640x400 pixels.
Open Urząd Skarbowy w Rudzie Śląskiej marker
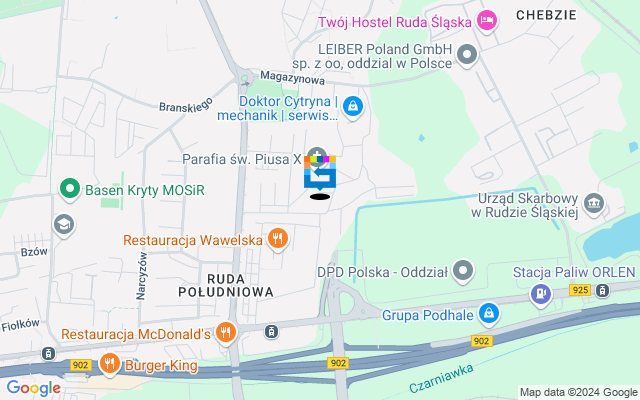coord(594,203)
